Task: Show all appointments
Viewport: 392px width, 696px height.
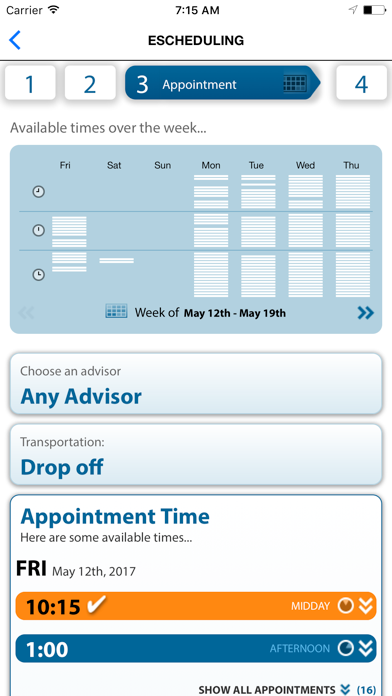Action: (287, 689)
